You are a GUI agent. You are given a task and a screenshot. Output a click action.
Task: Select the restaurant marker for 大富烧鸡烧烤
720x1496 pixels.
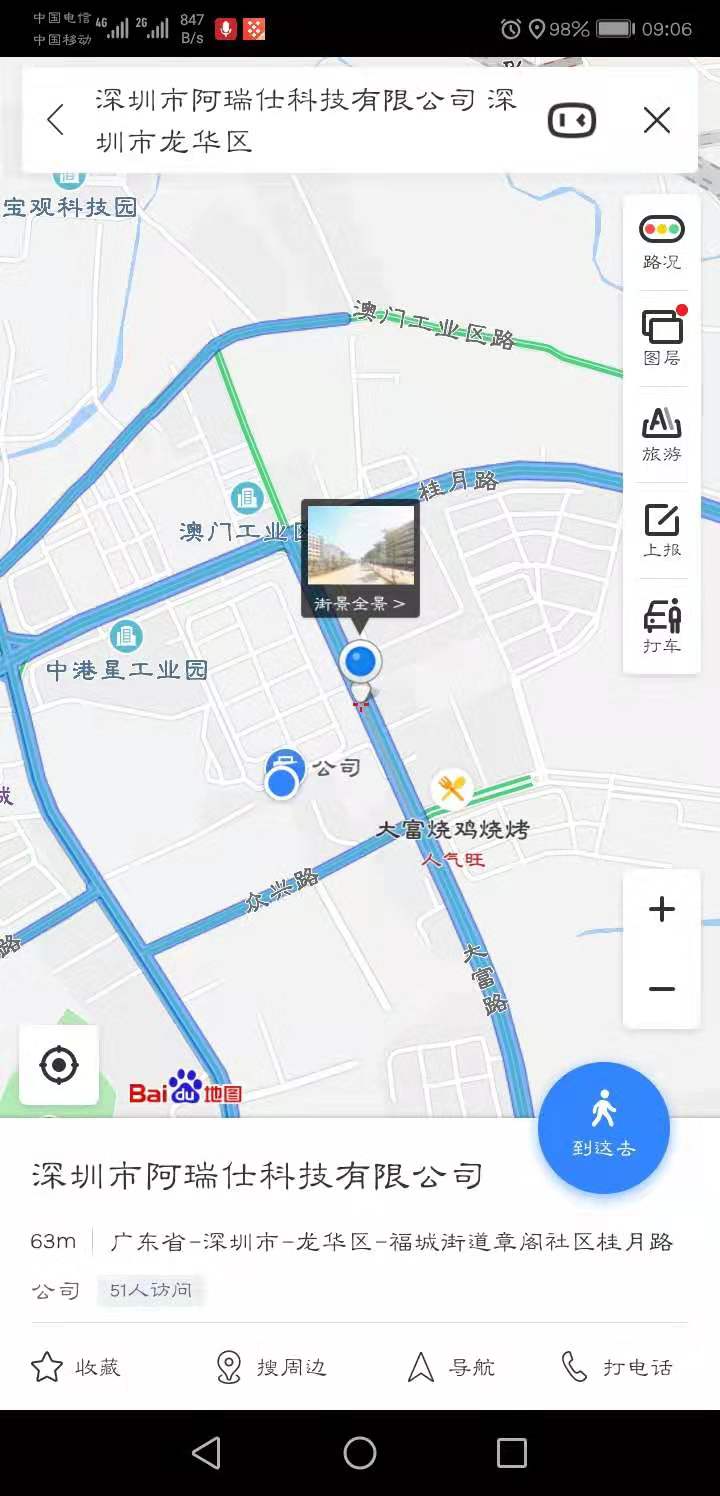[x=452, y=790]
